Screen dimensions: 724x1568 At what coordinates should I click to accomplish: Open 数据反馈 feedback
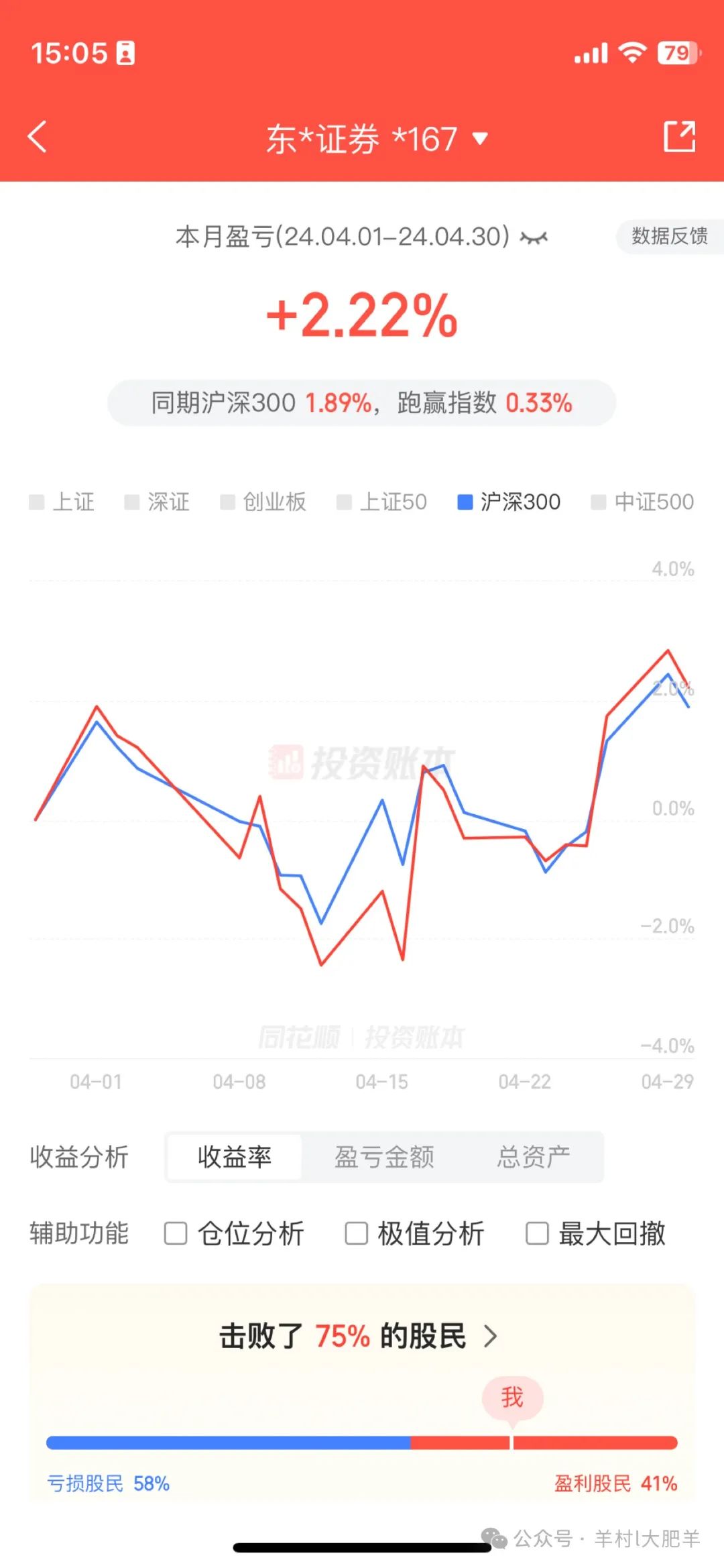click(x=668, y=236)
